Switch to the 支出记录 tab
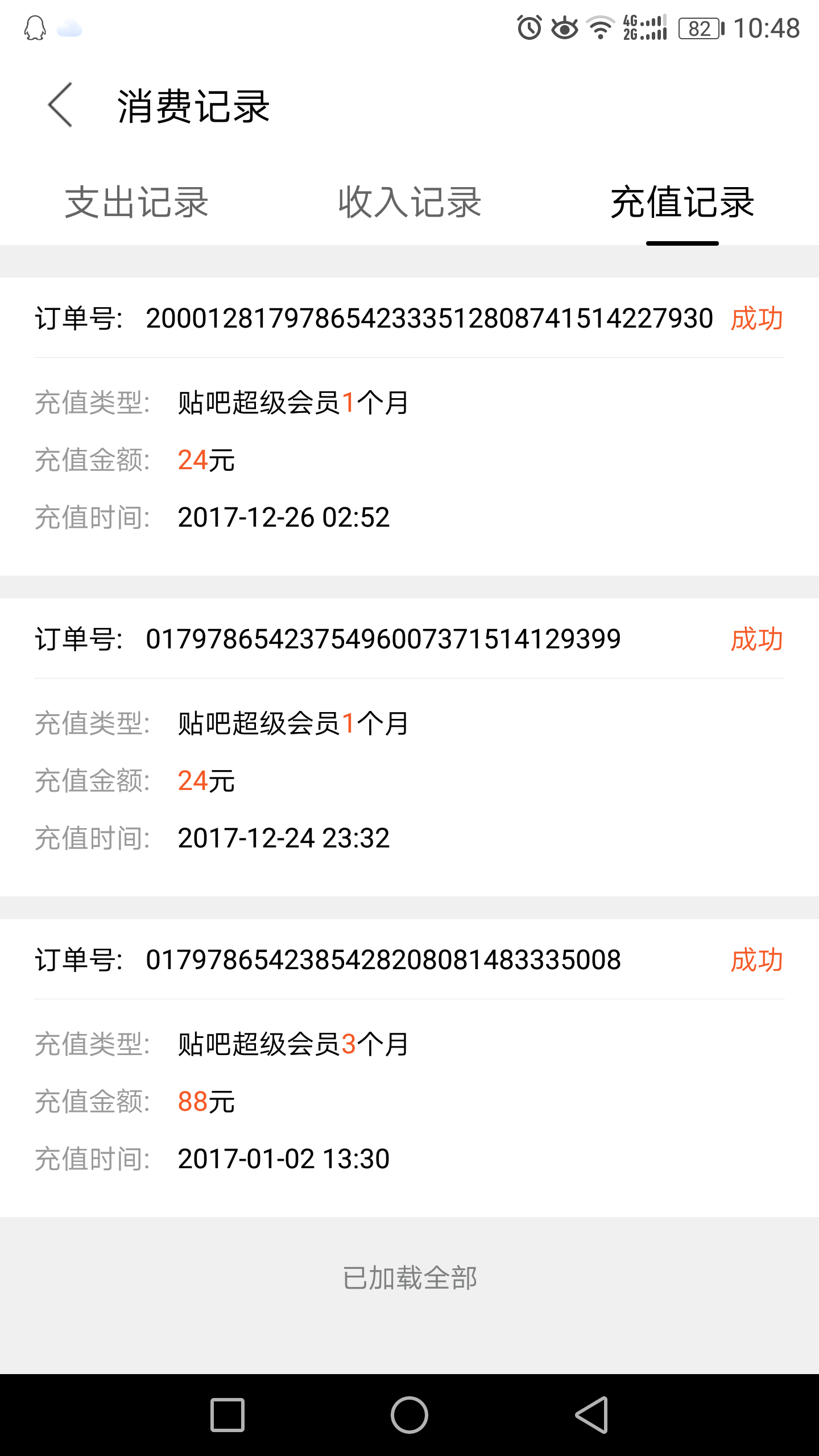 point(136,202)
